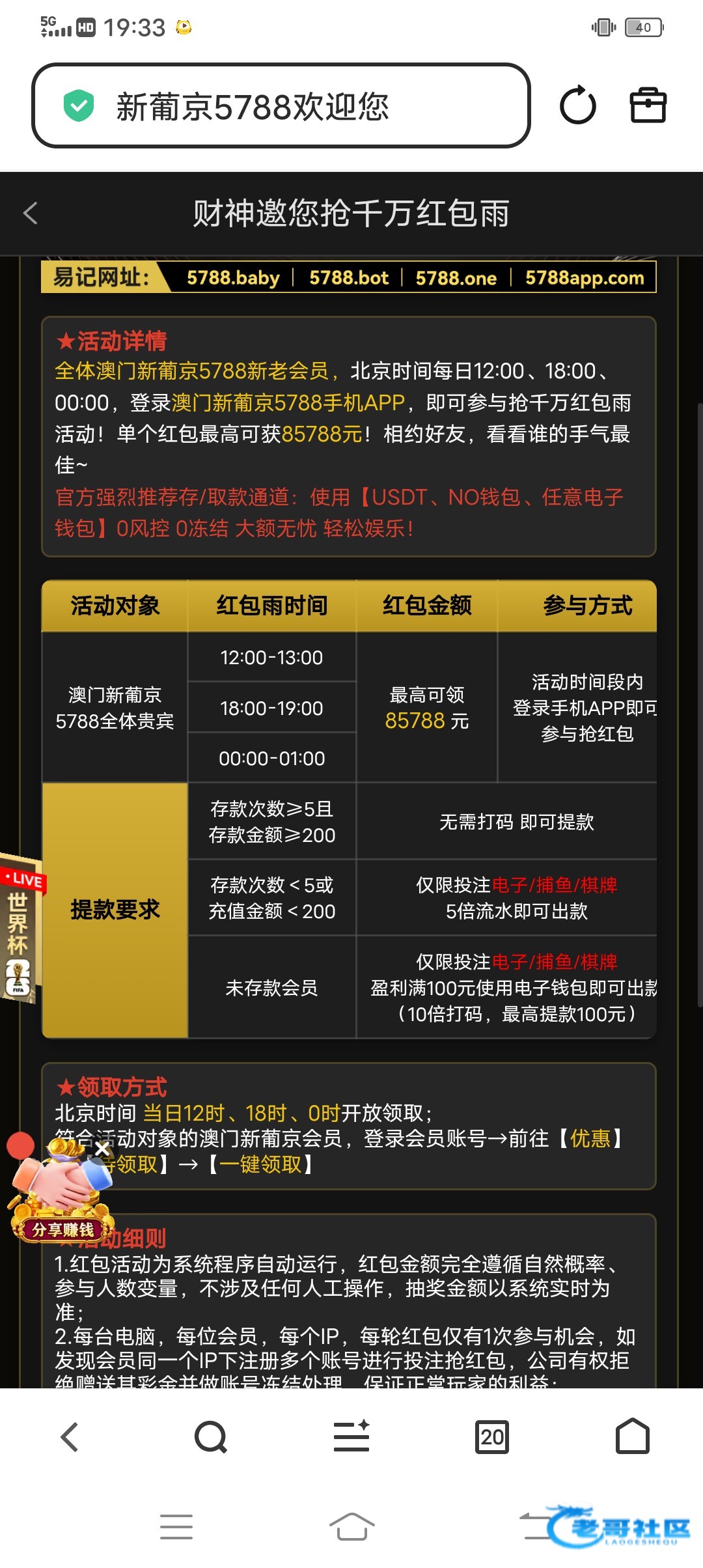Go back using the page header arrow
Viewport: 703px width, 1568px height.
31,213
